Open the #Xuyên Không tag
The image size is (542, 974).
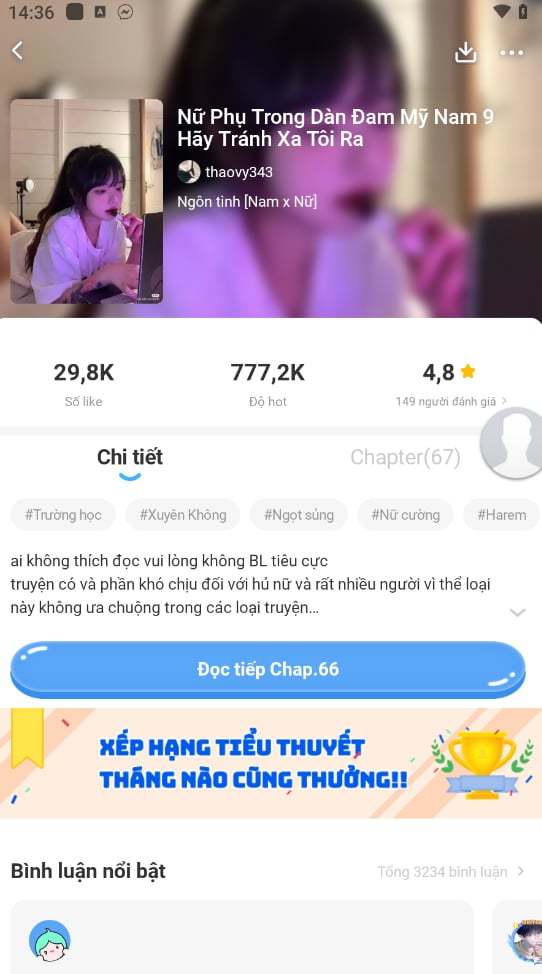(x=183, y=514)
